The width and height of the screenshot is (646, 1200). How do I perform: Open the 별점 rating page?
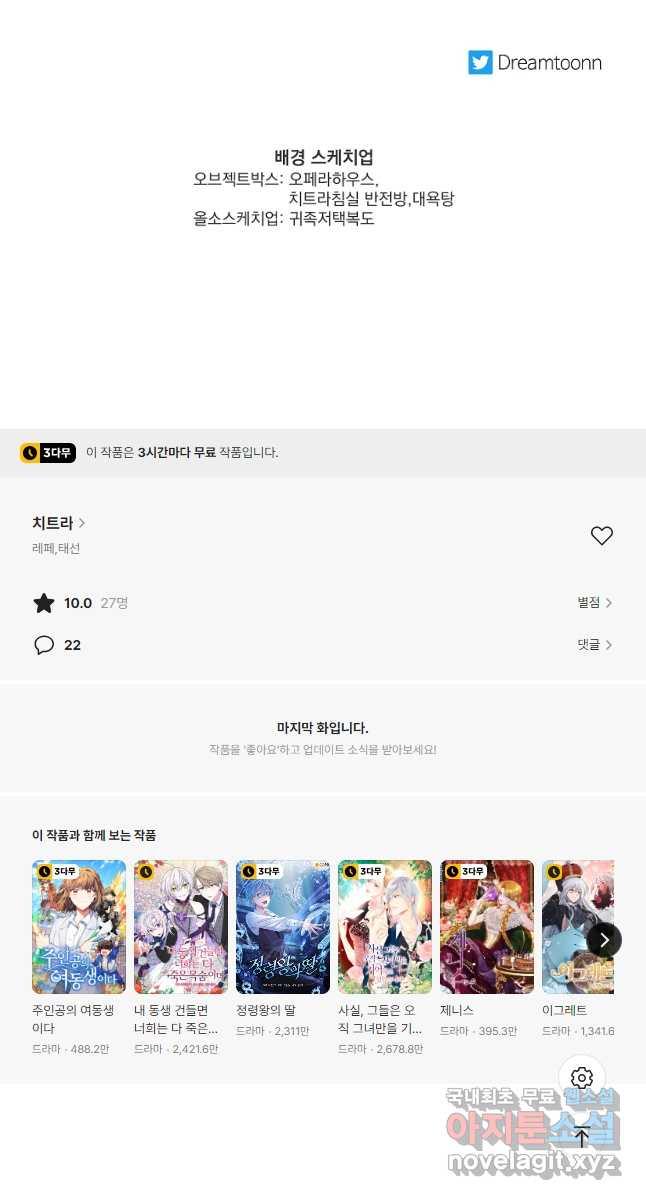594,602
